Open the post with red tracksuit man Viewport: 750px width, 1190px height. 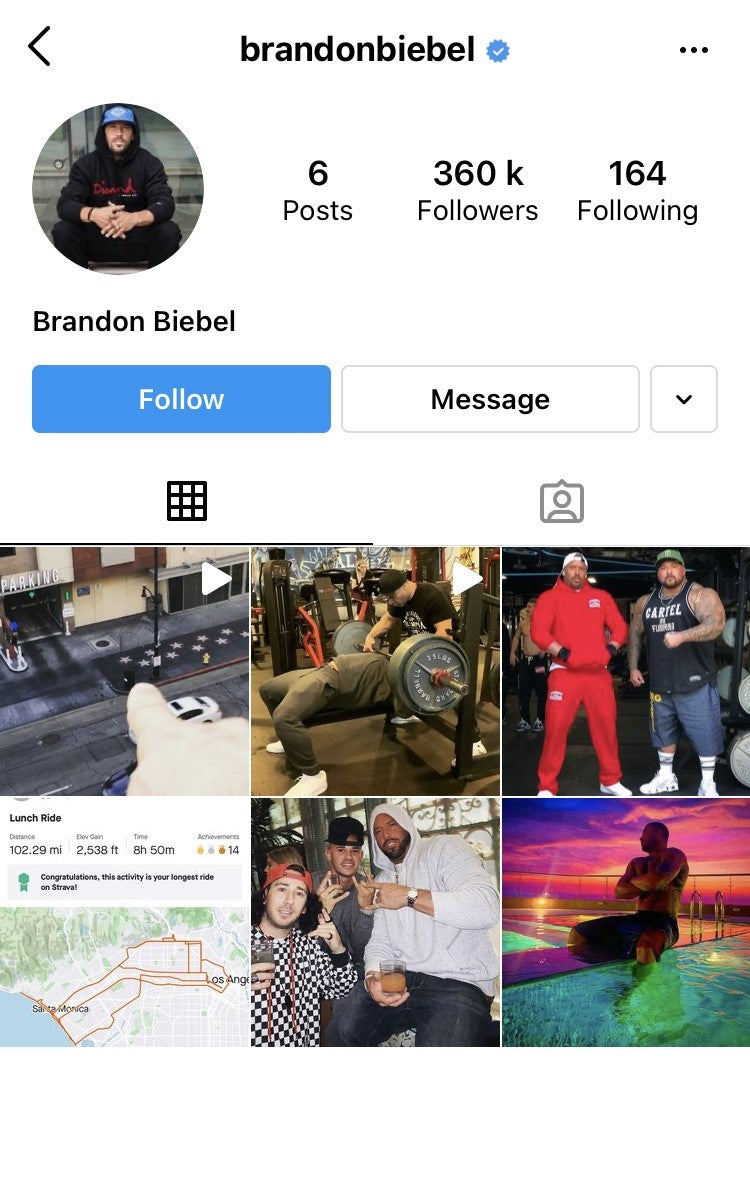[x=626, y=671]
